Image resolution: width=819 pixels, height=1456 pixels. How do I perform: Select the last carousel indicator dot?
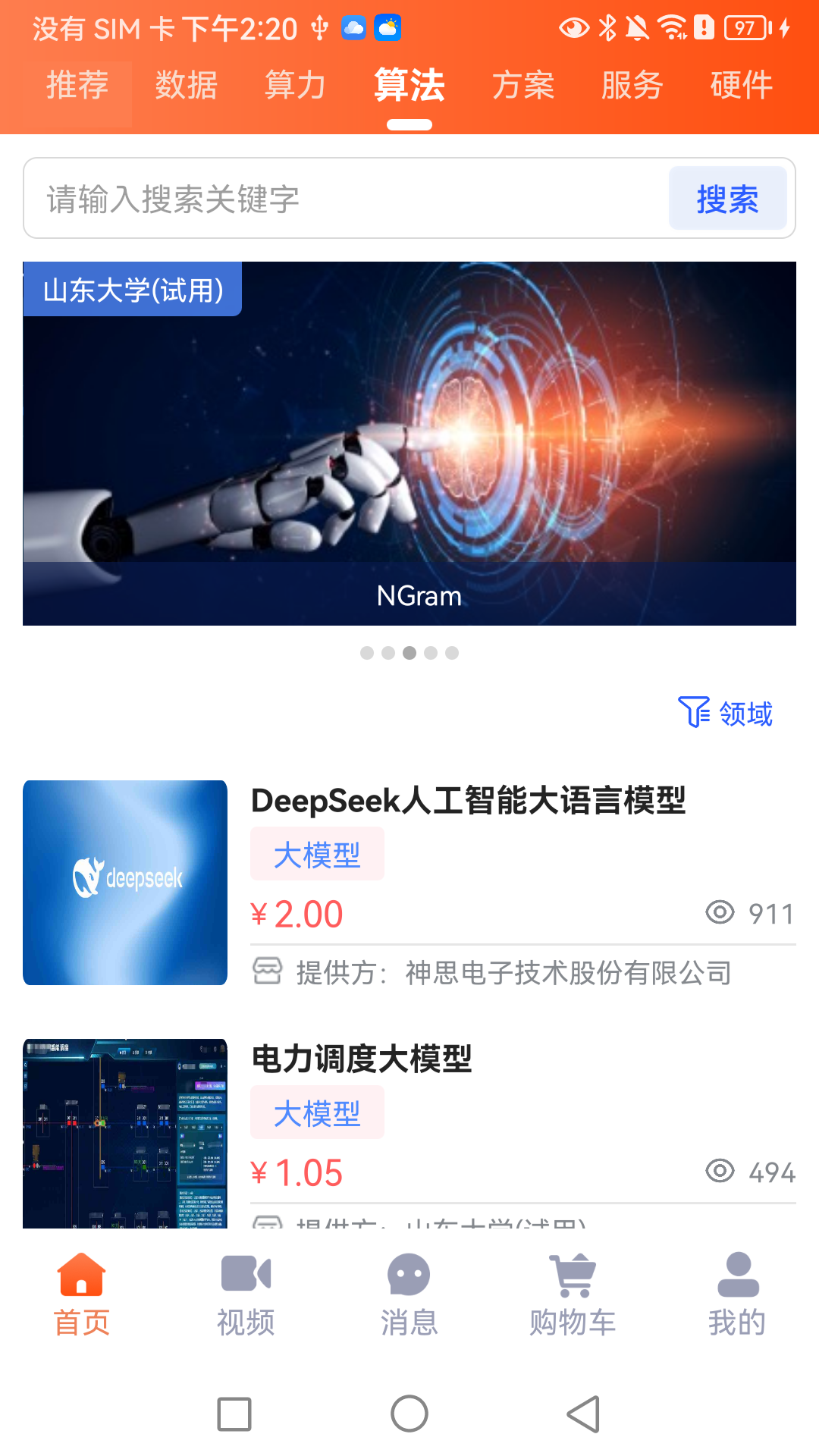453,653
